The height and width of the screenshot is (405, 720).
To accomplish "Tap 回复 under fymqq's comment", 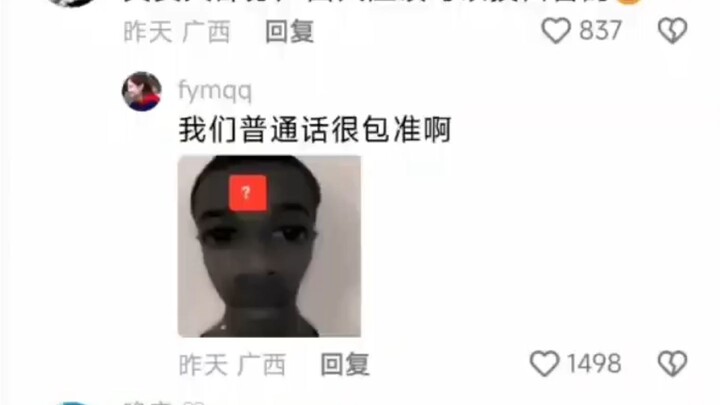I will (345, 365).
